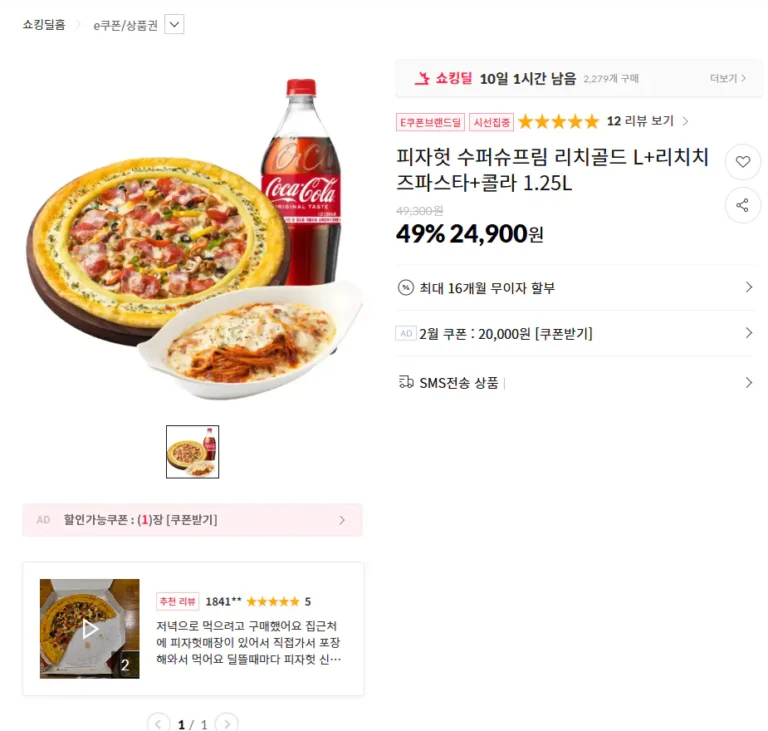Tap 더보기 in the 쇼킹딜 banner
The image size is (768, 731).
[x=727, y=78]
